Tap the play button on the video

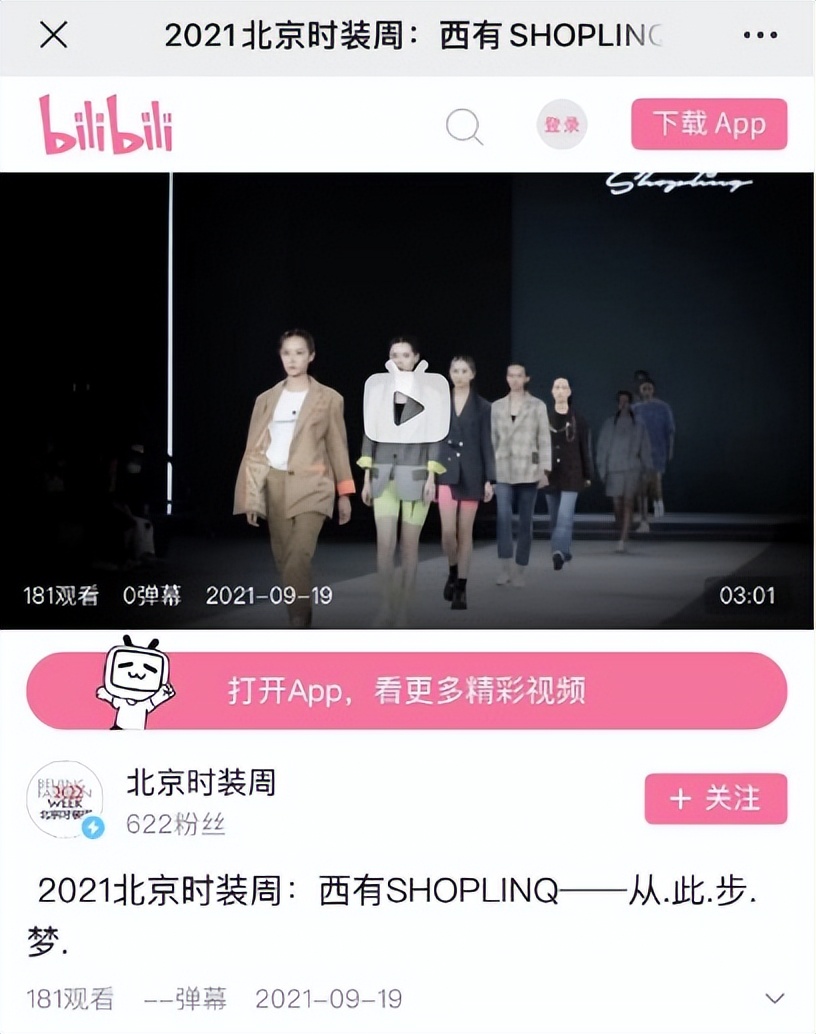coord(408,408)
